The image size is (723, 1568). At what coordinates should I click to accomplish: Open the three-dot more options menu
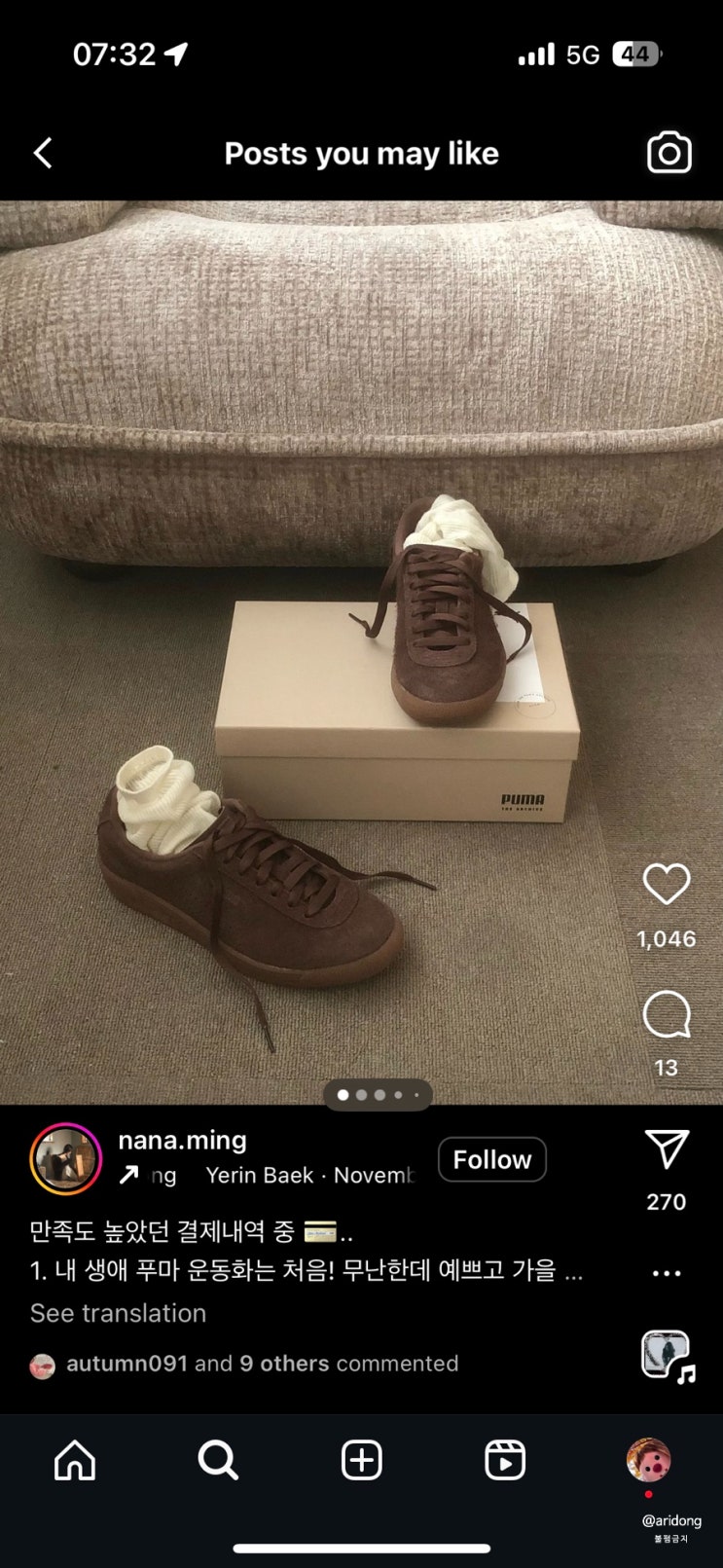click(667, 1273)
